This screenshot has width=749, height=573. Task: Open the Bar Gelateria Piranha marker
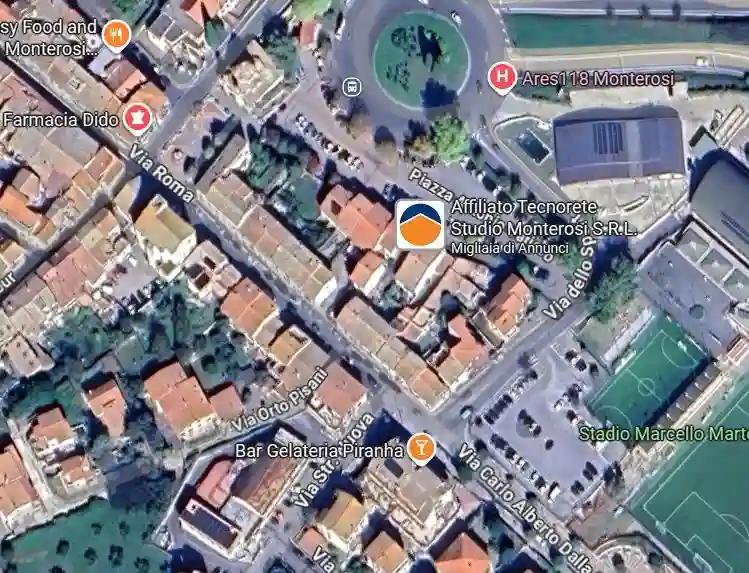coord(422,447)
